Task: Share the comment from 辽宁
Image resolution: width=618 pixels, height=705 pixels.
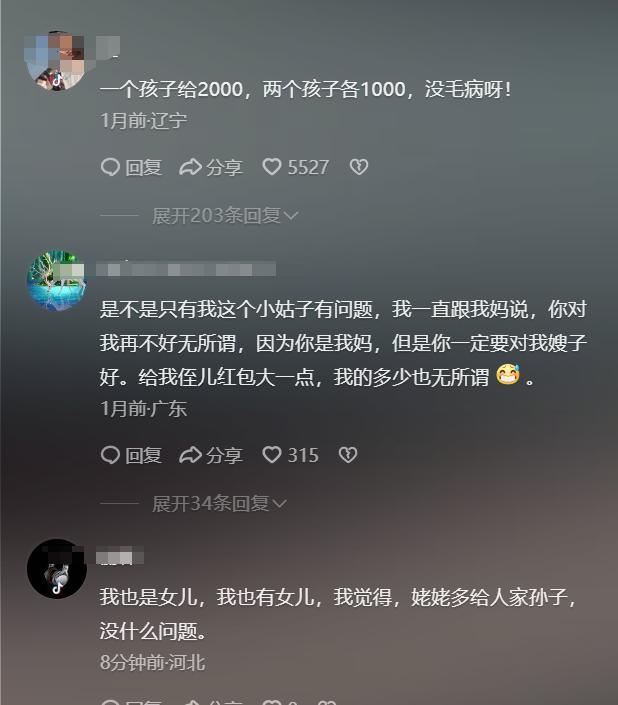Action: click(211, 168)
